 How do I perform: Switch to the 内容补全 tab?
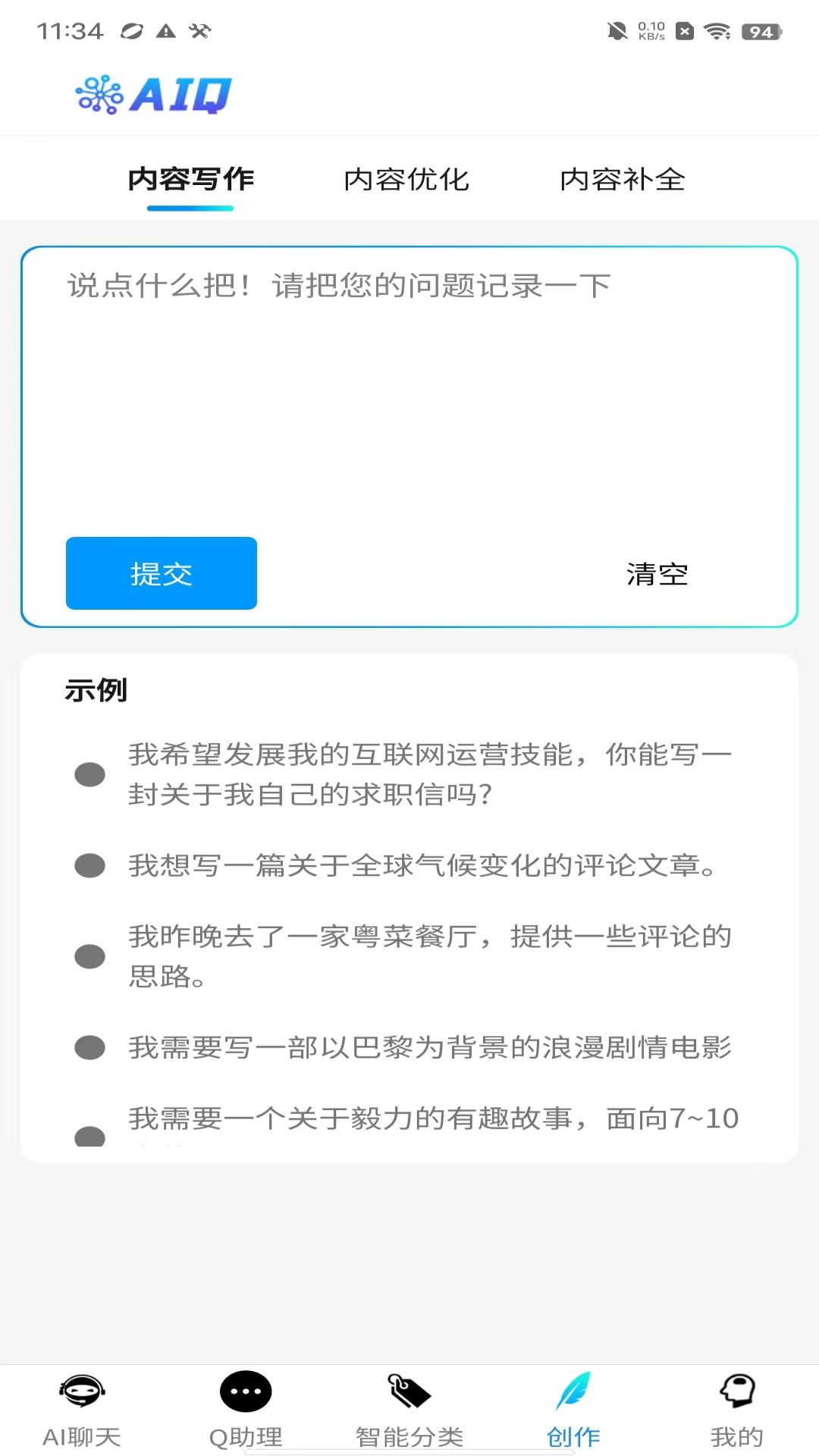pyautogui.click(x=622, y=180)
